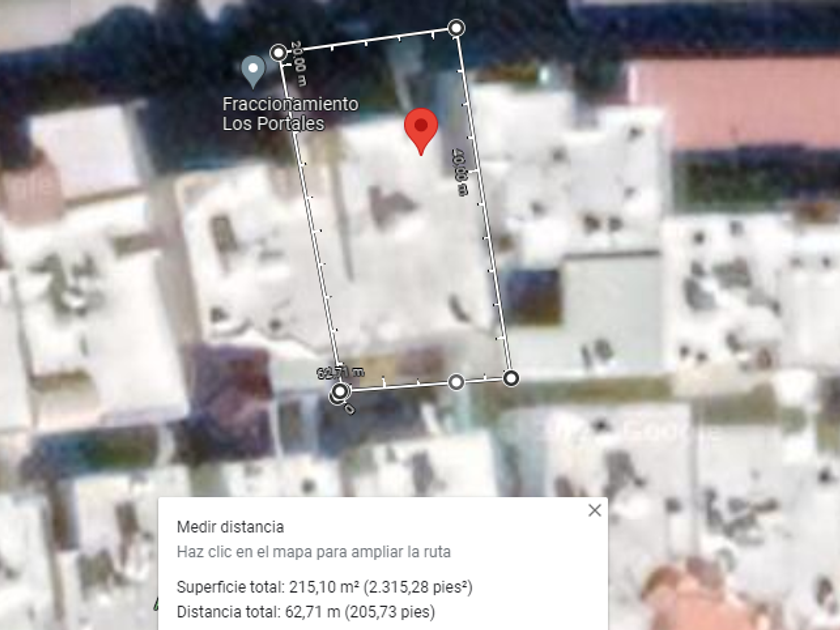Select the bottom-right black measurement point
Viewport: 840px width, 630px height.
pyautogui.click(x=511, y=378)
